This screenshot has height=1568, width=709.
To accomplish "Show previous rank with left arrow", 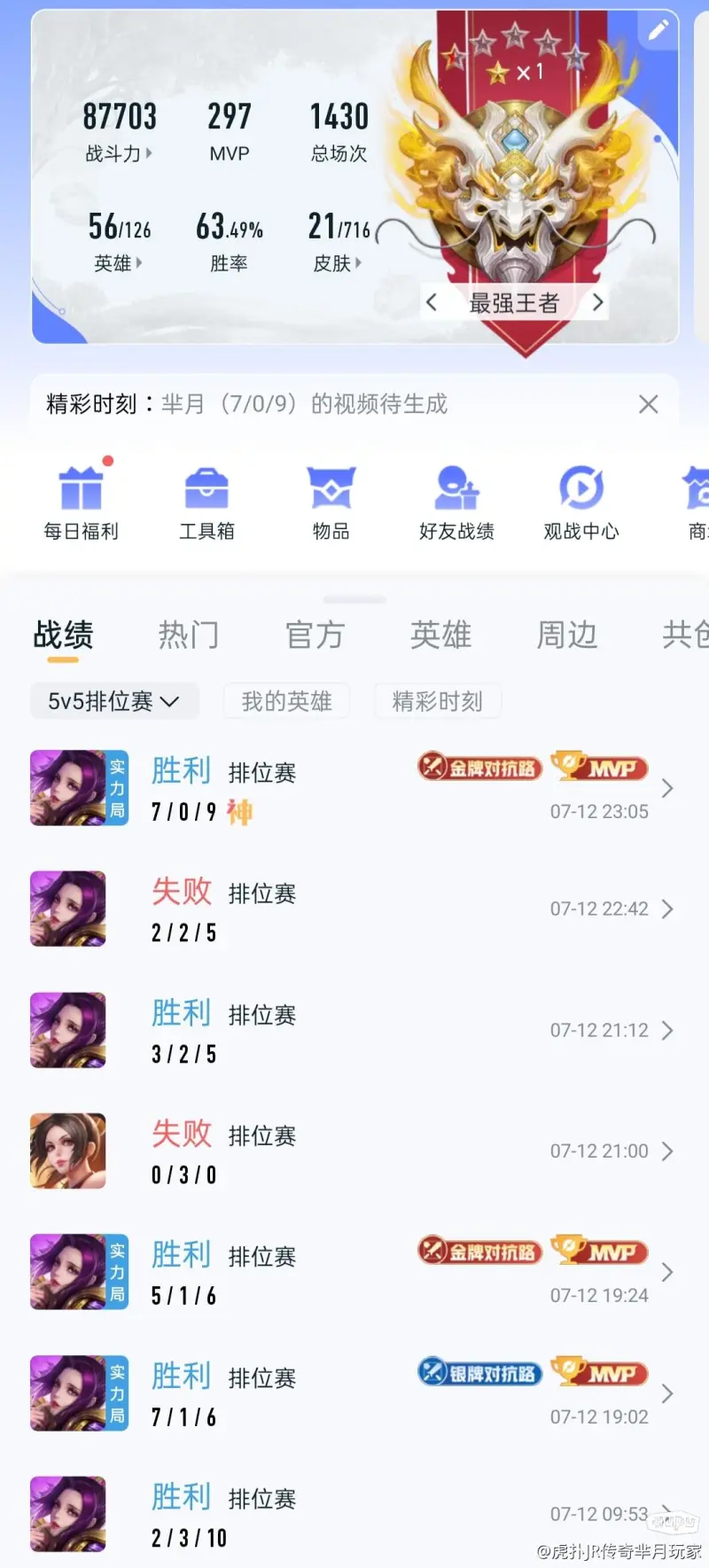I will tap(432, 302).
